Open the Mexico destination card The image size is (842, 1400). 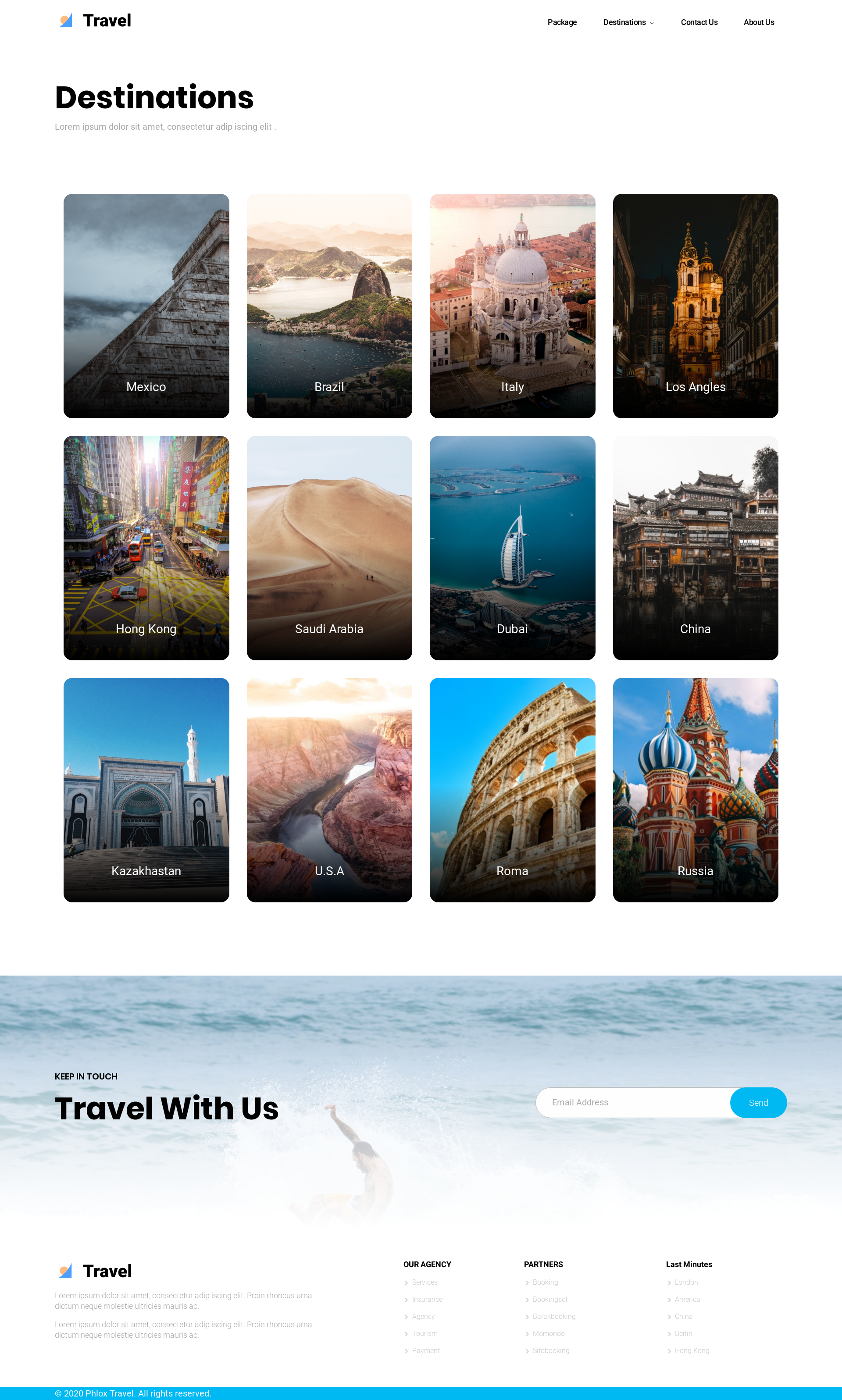[x=146, y=306]
